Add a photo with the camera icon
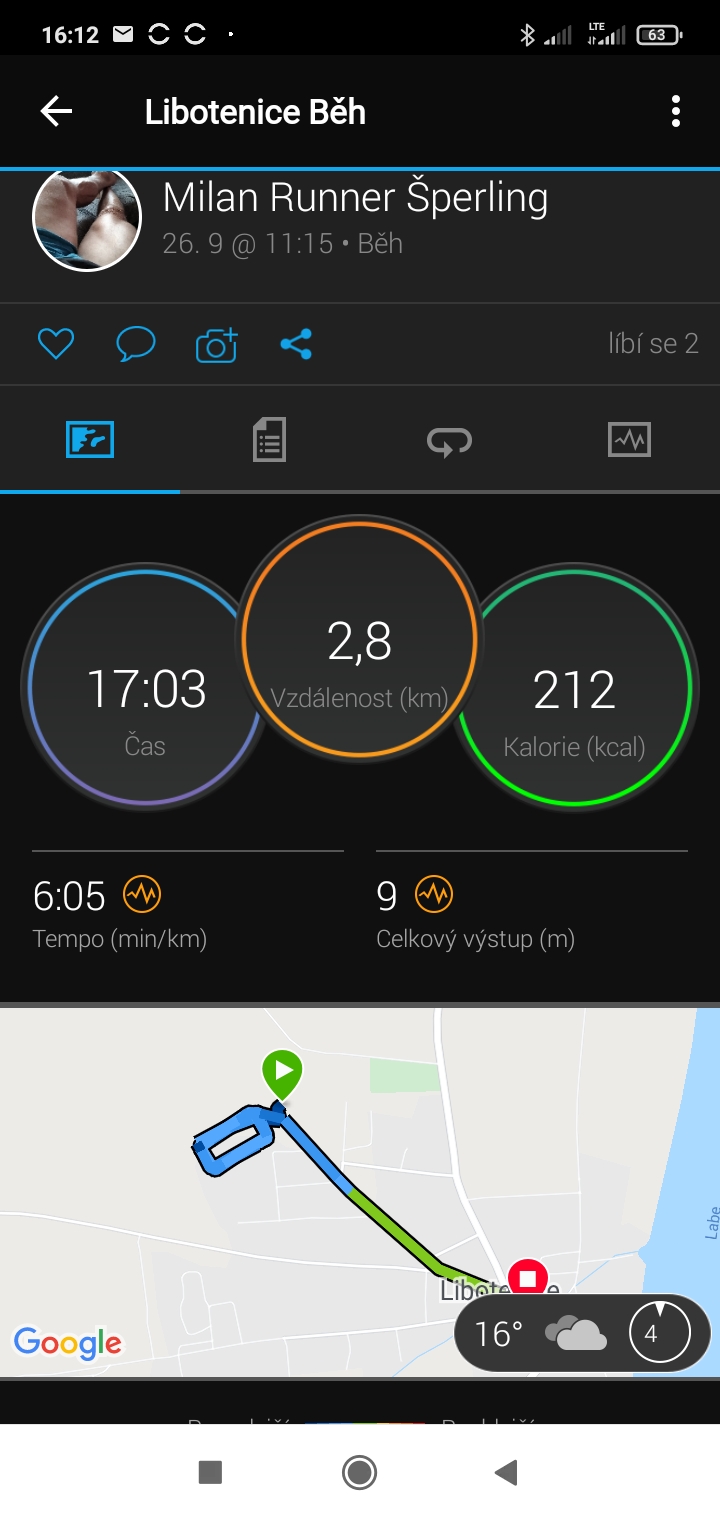This screenshot has height=1520, width=720. point(216,344)
